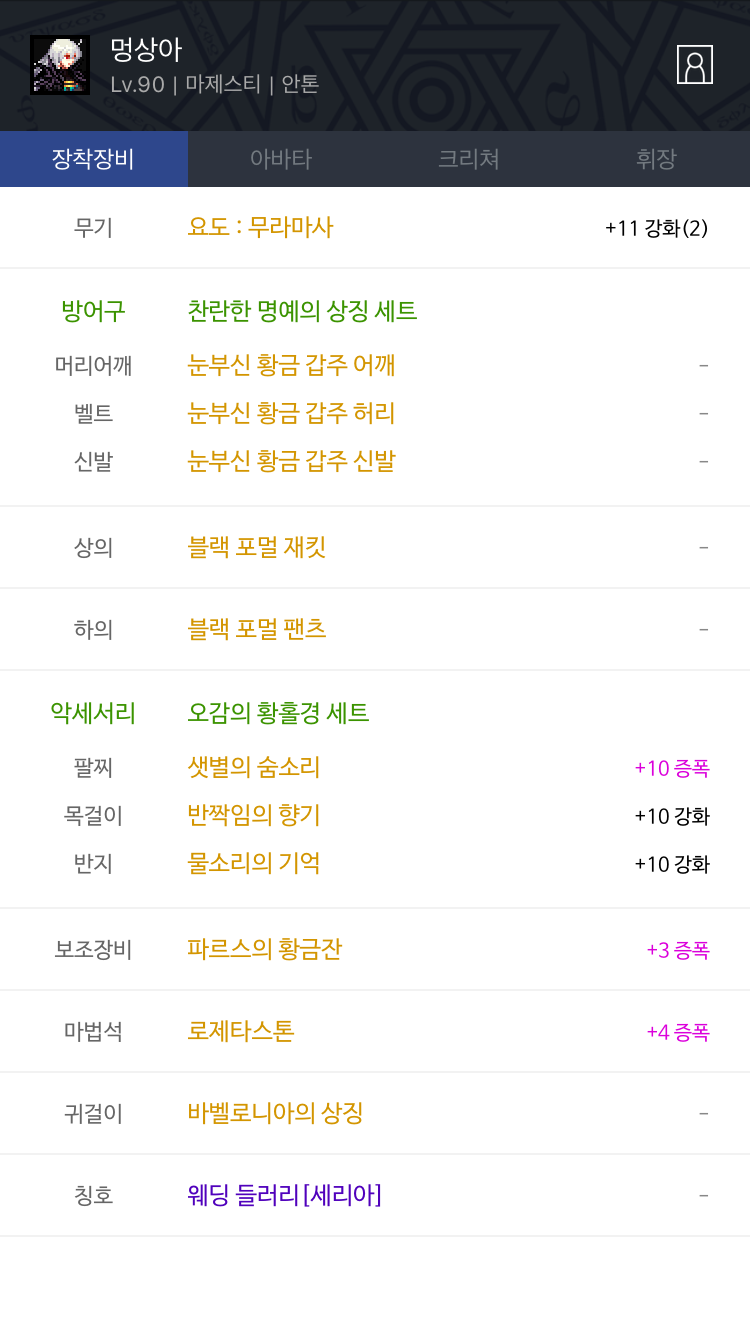Screen dimensions: 750x1334
Task: View 눈부신 황금 갑주 허리 item
Action: [291, 413]
